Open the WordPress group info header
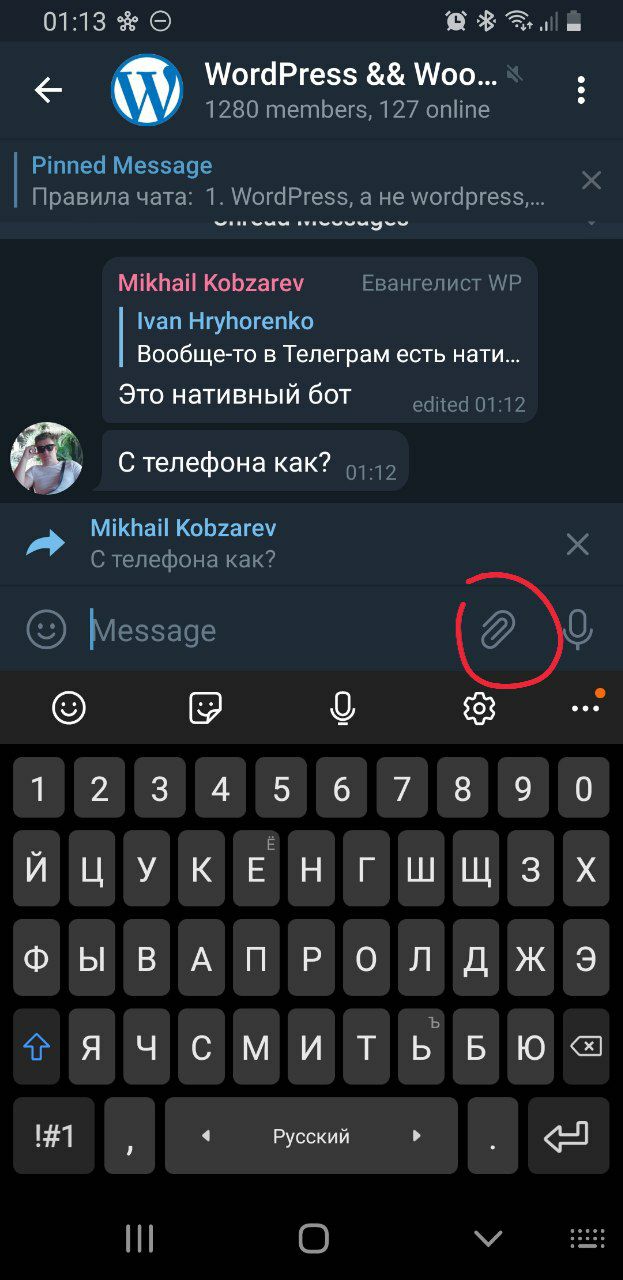This screenshot has height=1280, width=623. (x=350, y=90)
